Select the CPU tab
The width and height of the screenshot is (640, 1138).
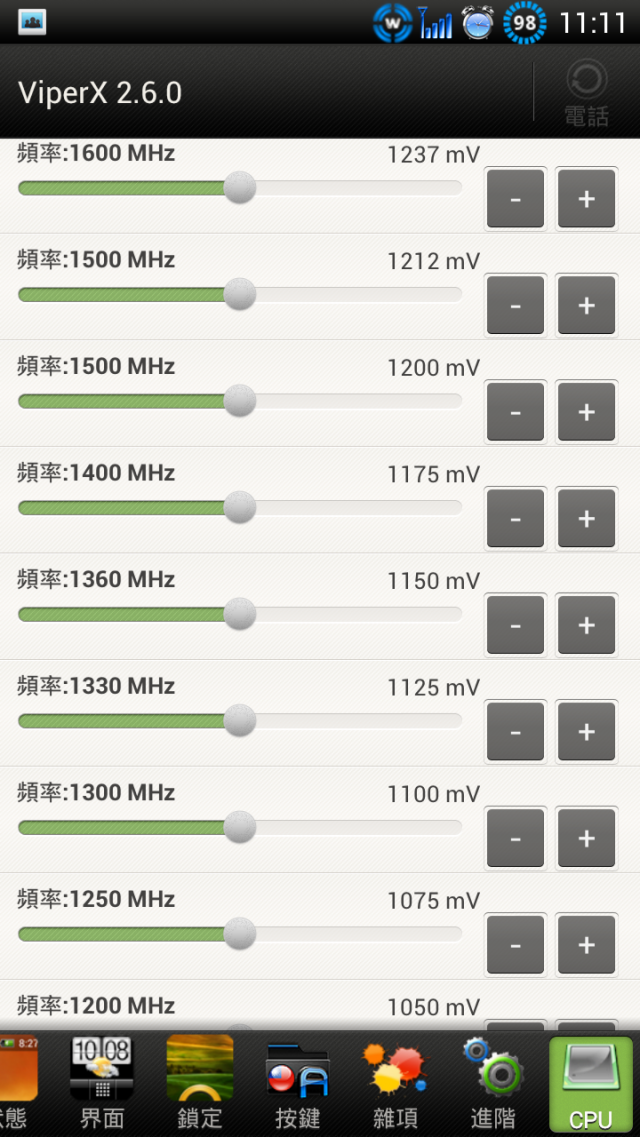(591, 1084)
